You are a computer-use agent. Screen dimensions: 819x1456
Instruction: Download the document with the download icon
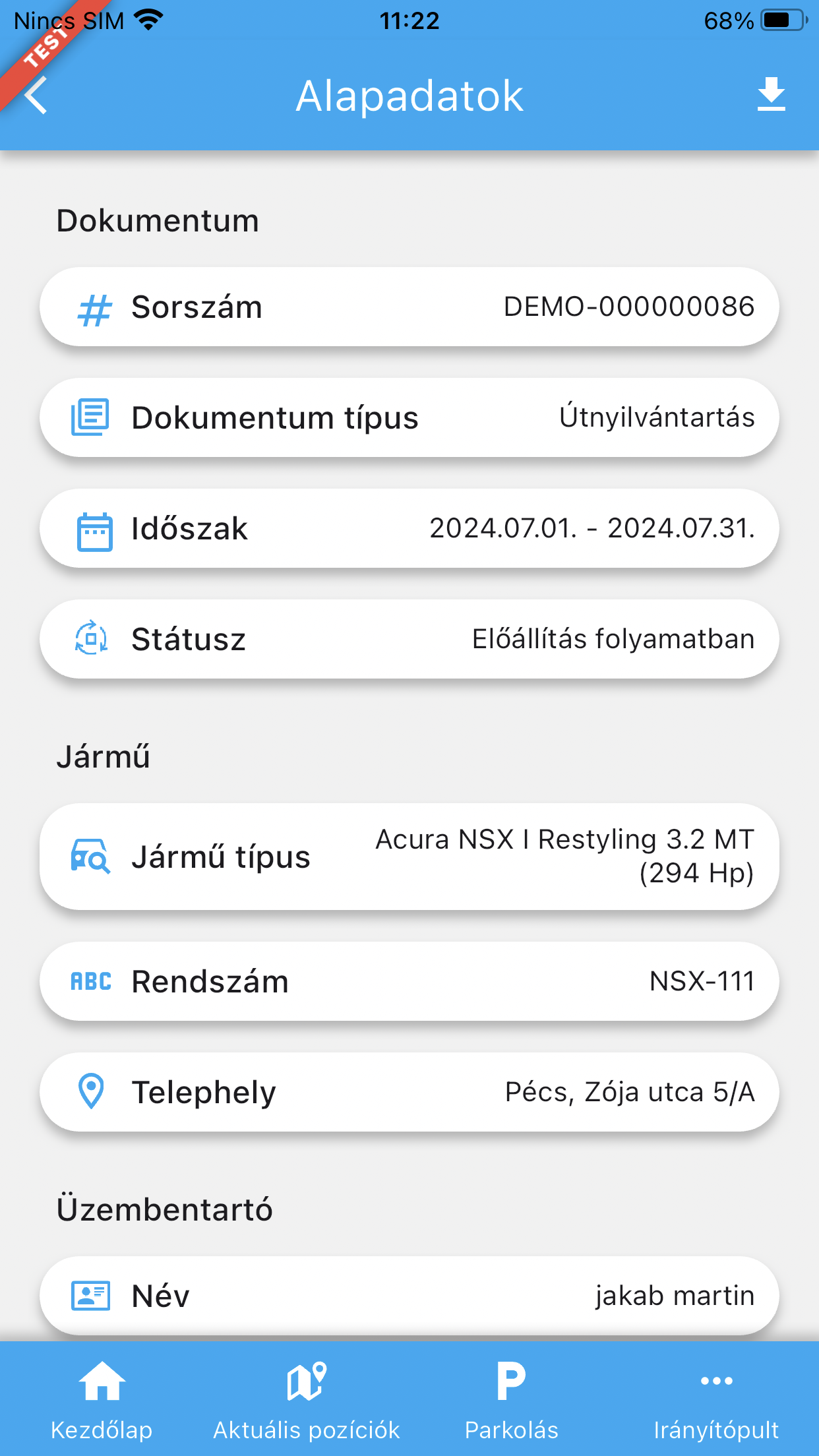pyautogui.click(x=771, y=94)
